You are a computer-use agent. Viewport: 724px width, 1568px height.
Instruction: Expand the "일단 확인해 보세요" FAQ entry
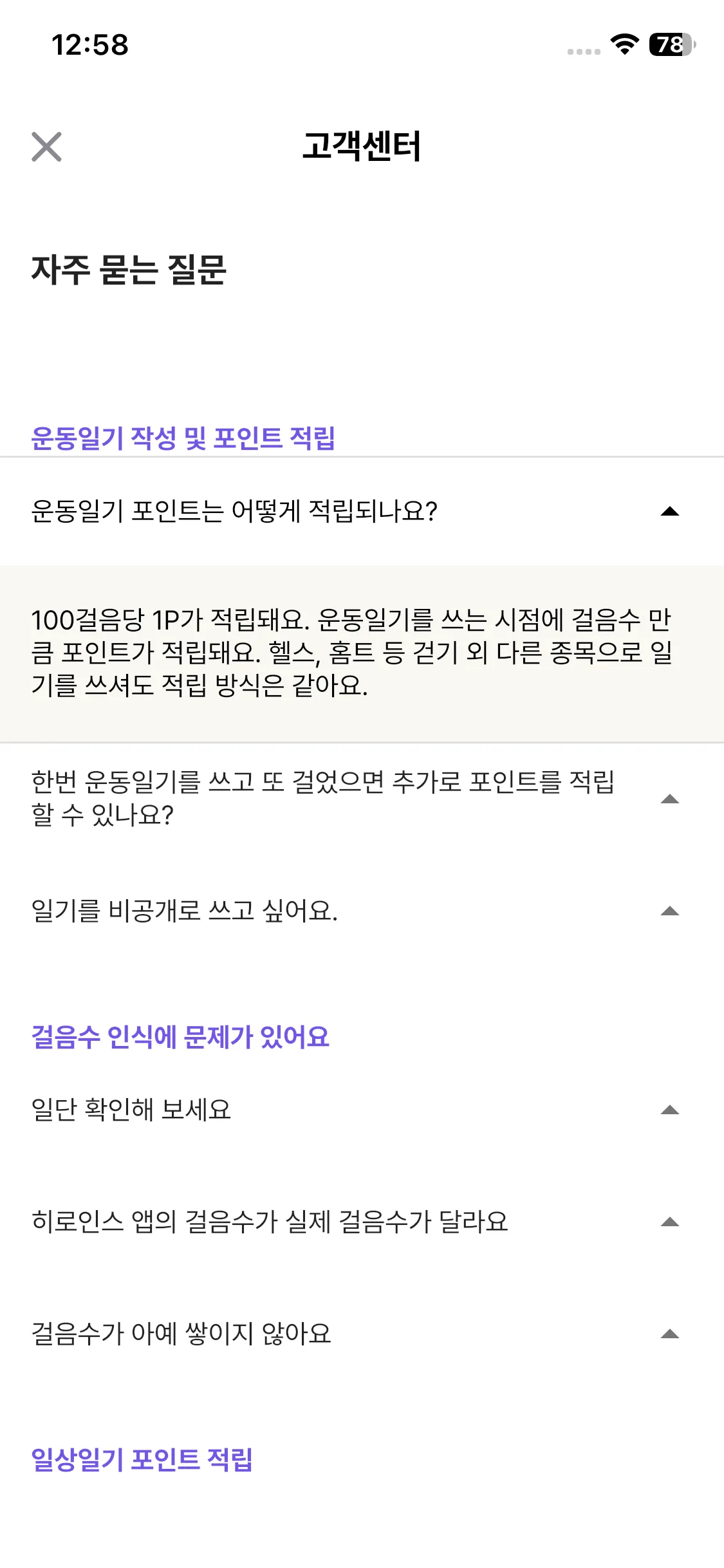coord(131,1110)
